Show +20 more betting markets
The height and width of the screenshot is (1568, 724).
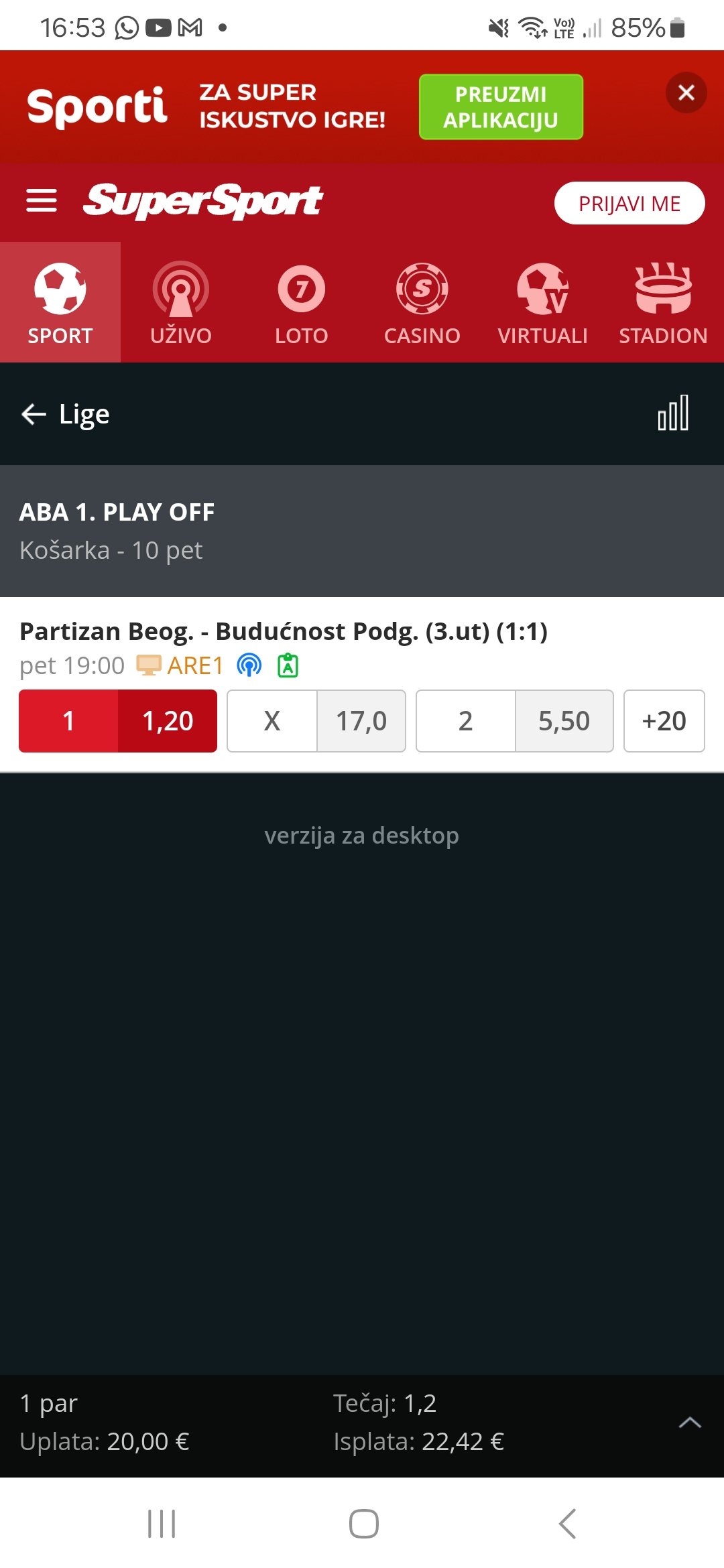tap(664, 721)
